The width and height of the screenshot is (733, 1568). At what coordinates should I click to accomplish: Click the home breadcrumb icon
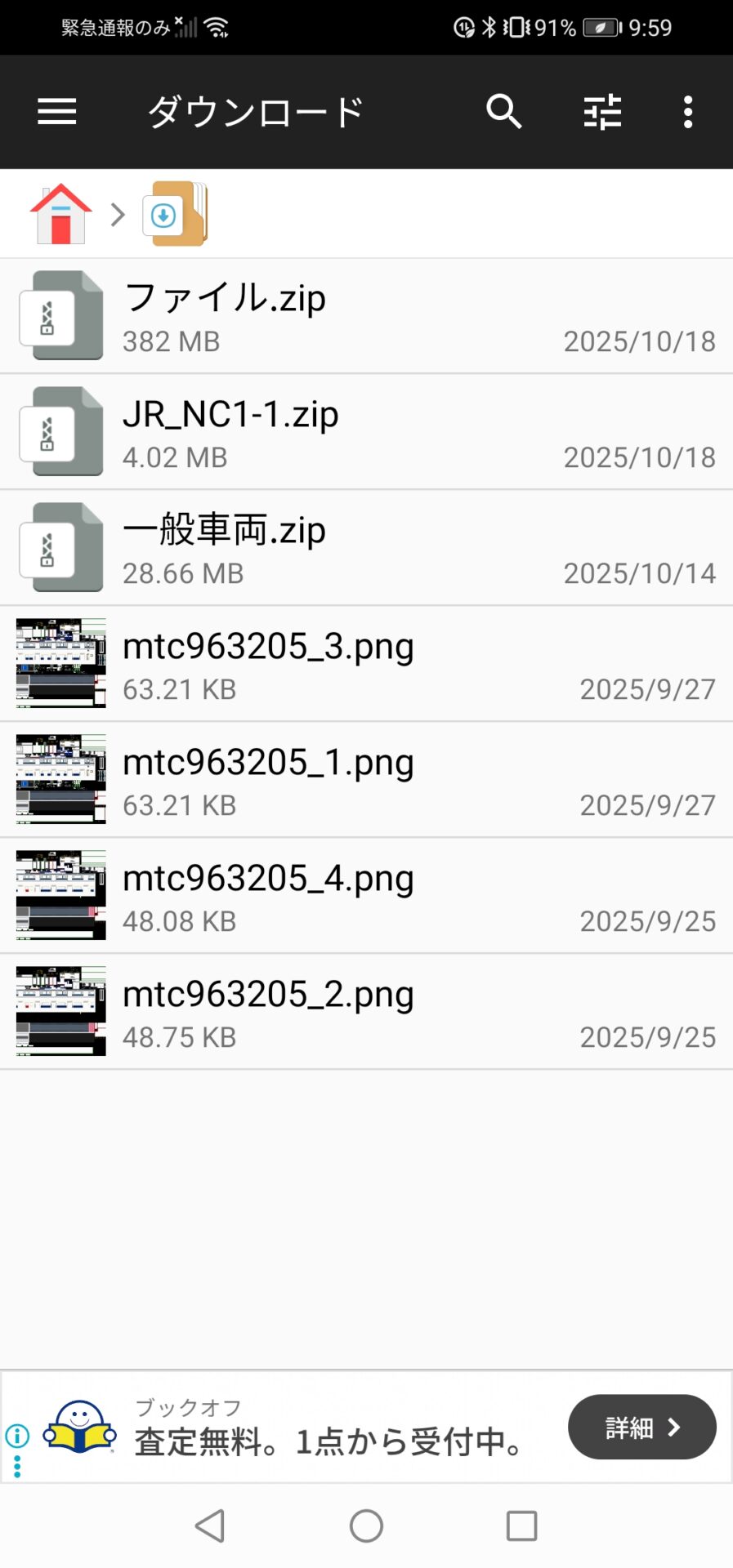[x=61, y=214]
